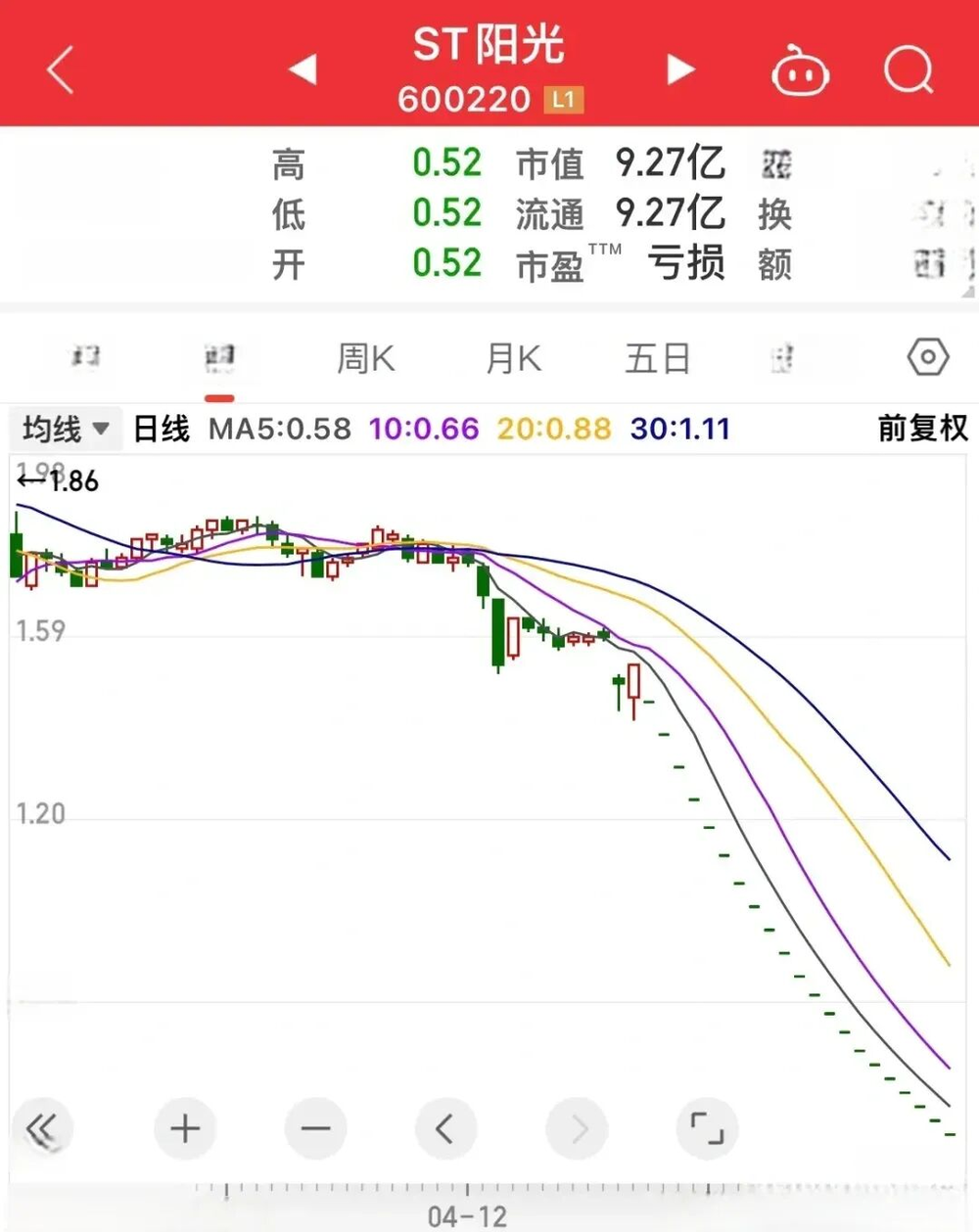
Task: Enter fullscreen chart view
Action: (706, 1129)
